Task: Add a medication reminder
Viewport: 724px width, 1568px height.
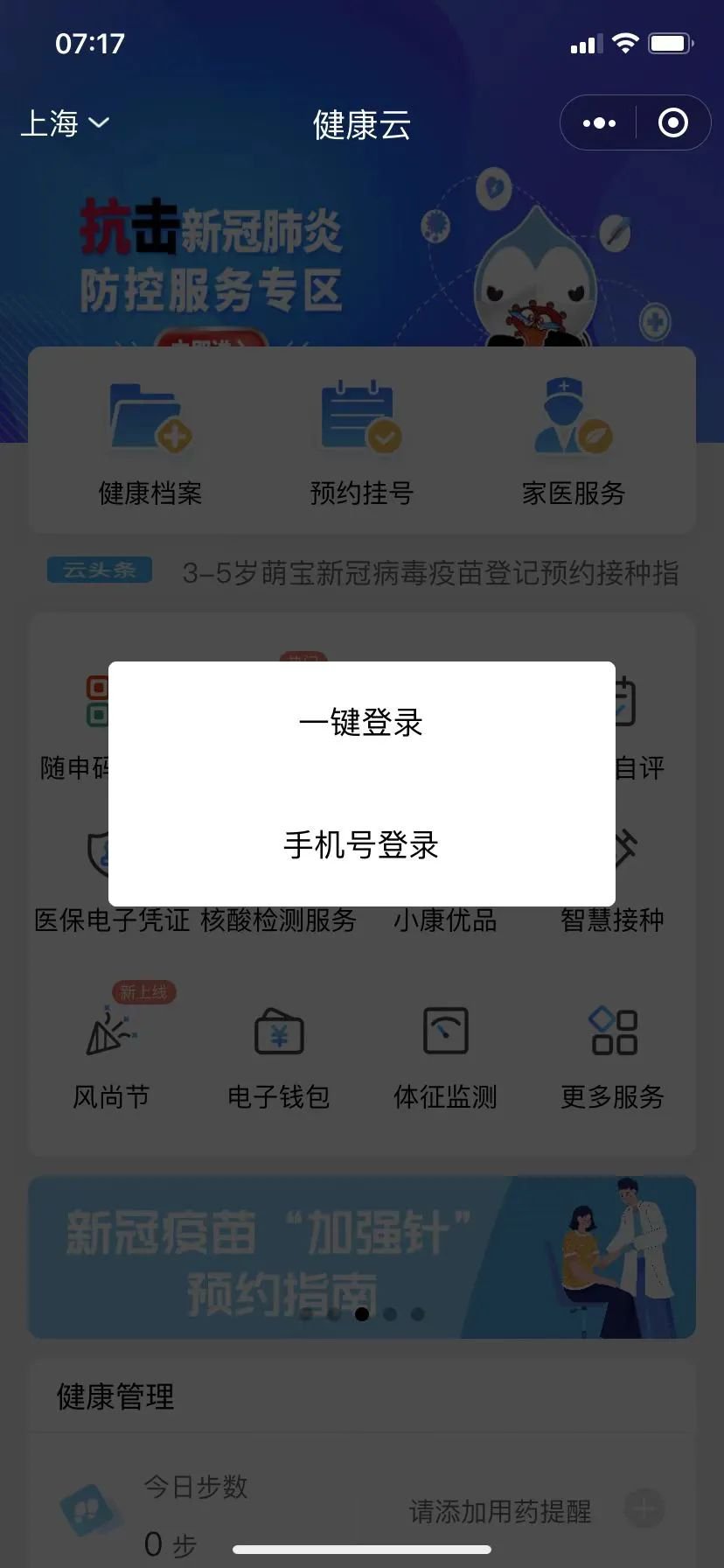Action: pos(644,1508)
